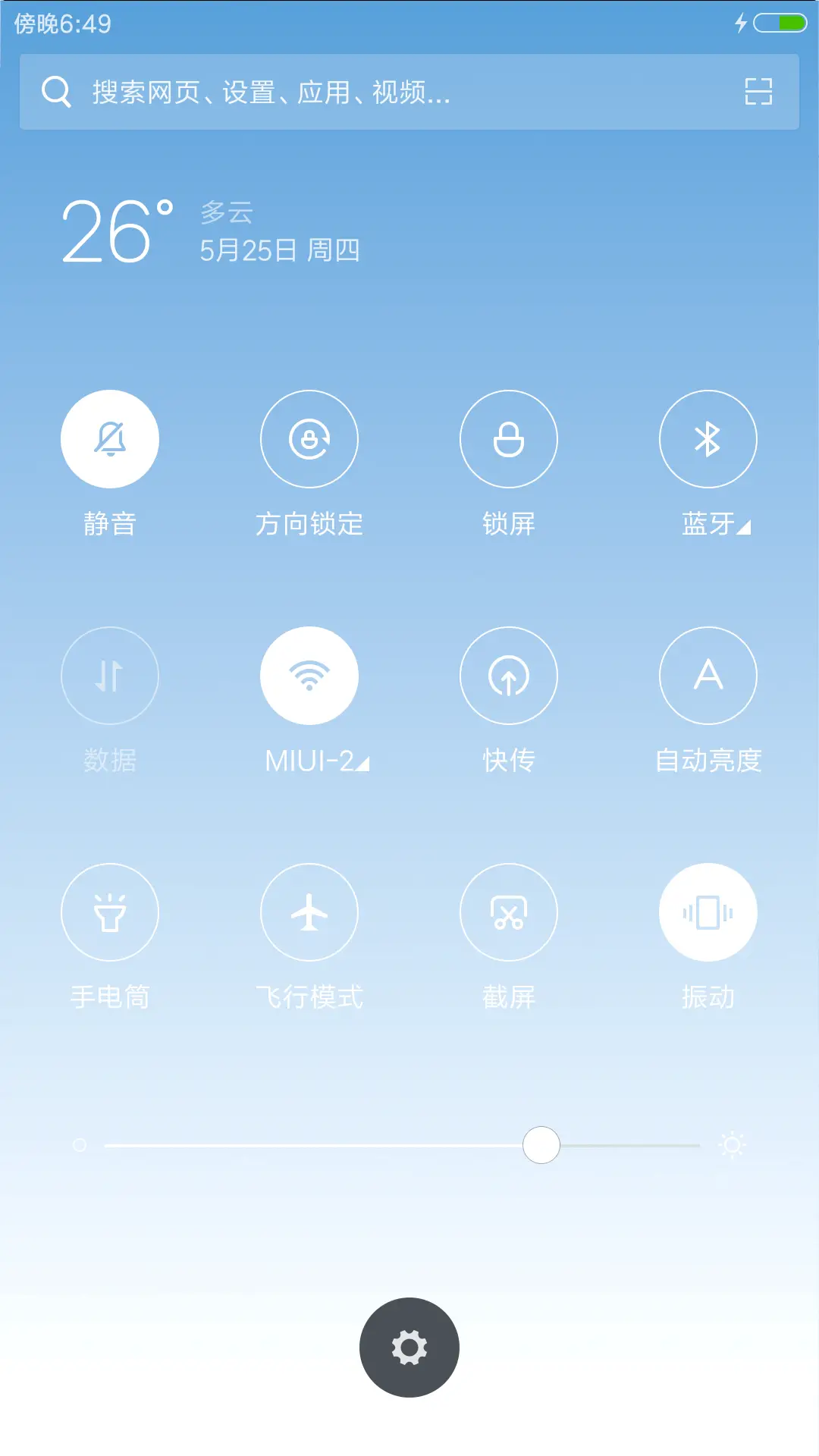Adjust the brightness slider handle
The width and height of the screenshot is (819, 1456).
pyautogui.click(x=541, y=1146)
